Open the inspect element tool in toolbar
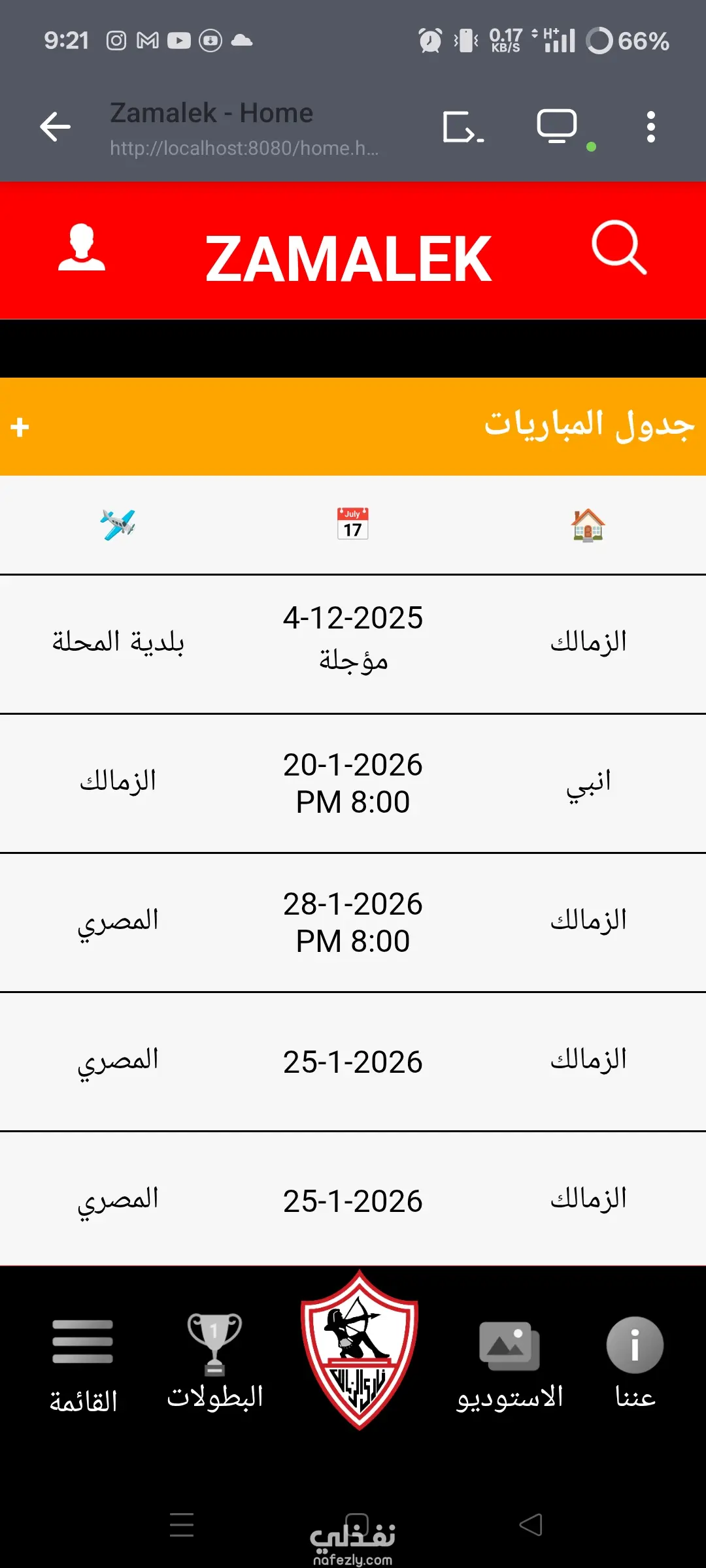Viewport: 706px width, 1568px height. click(463, 127)
